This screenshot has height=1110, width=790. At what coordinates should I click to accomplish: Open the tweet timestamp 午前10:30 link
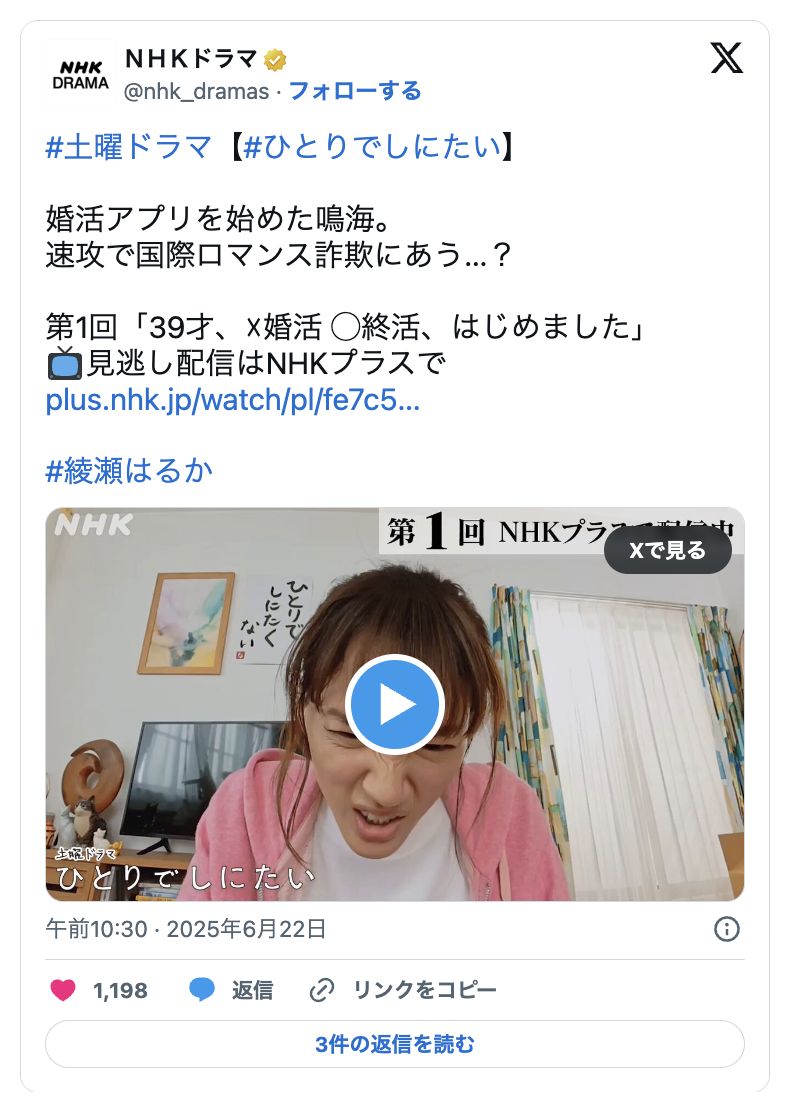186,929
